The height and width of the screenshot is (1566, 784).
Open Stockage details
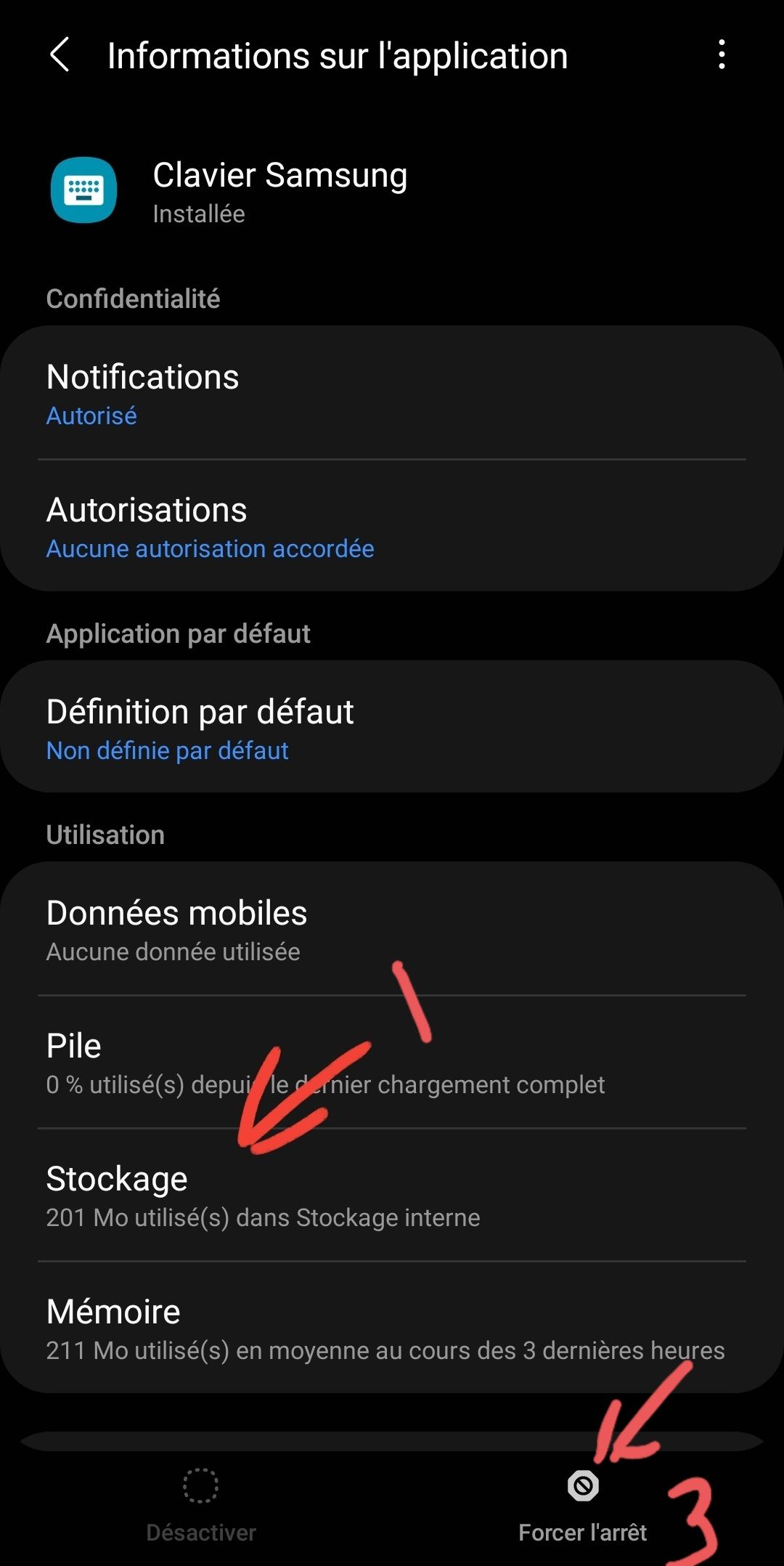(392, 1196)
